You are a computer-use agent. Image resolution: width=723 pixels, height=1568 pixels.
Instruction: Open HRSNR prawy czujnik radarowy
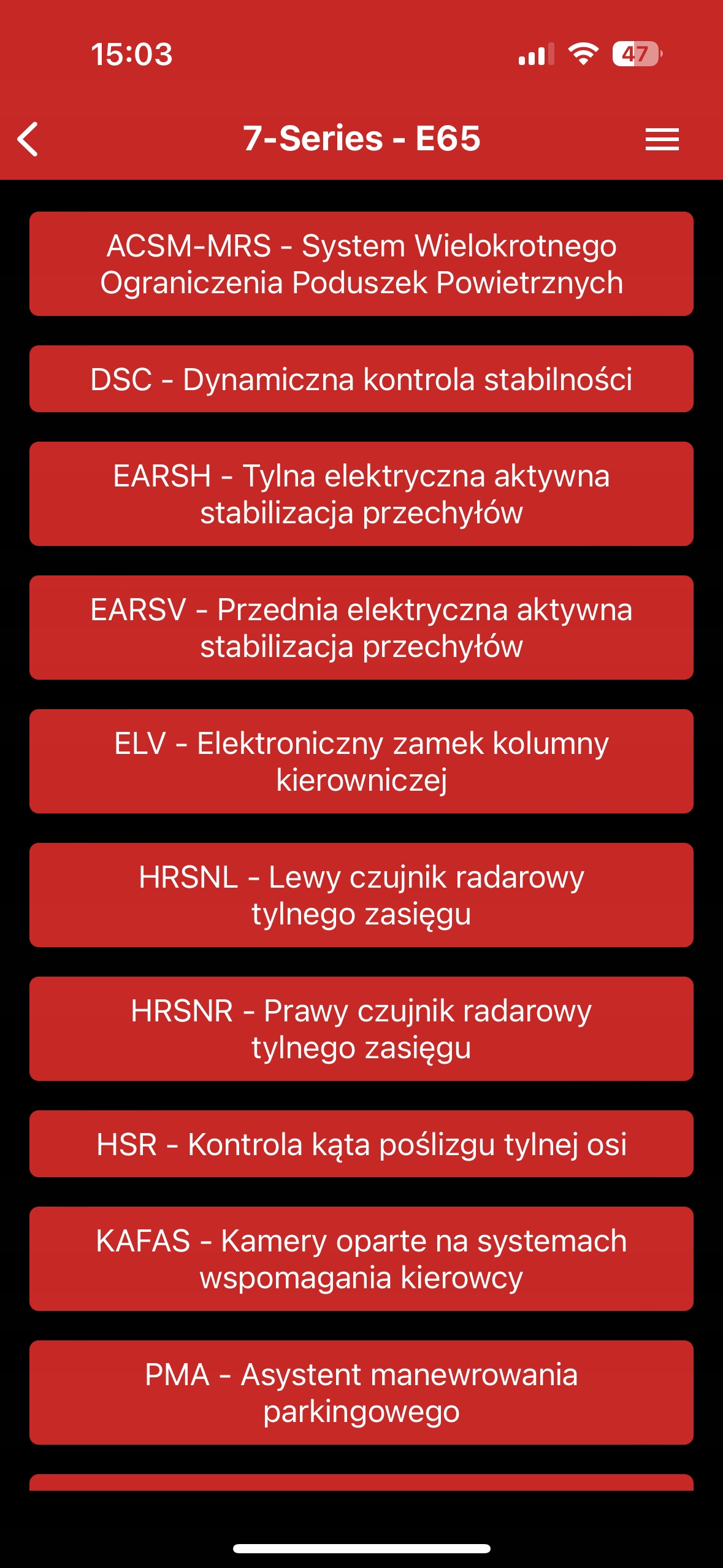(x=361, y=1029)
